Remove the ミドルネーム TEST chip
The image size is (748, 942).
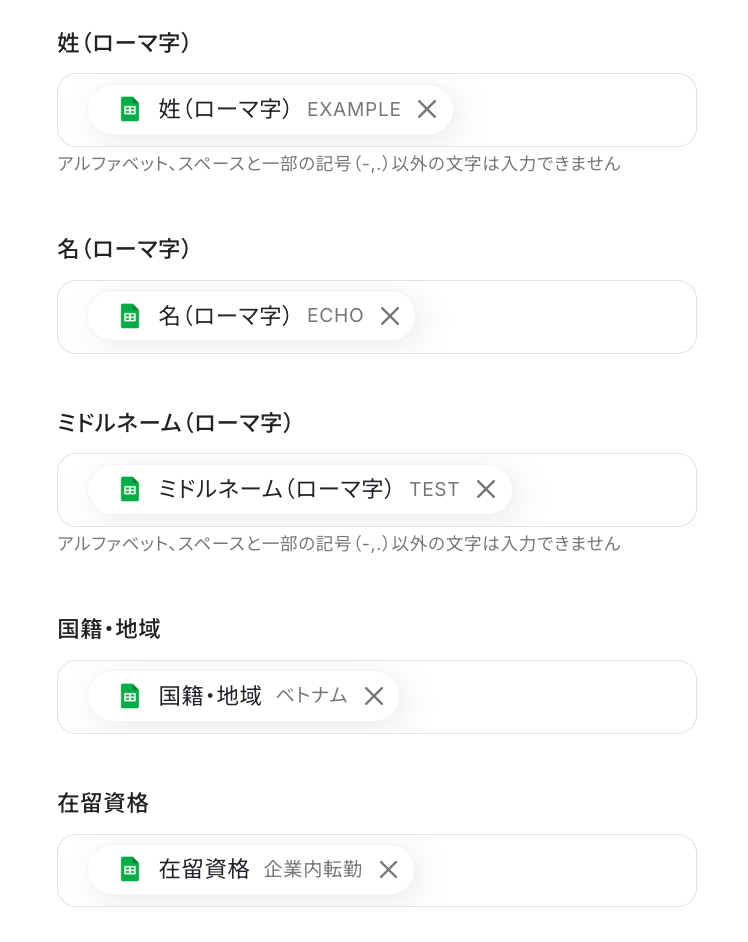486,489
